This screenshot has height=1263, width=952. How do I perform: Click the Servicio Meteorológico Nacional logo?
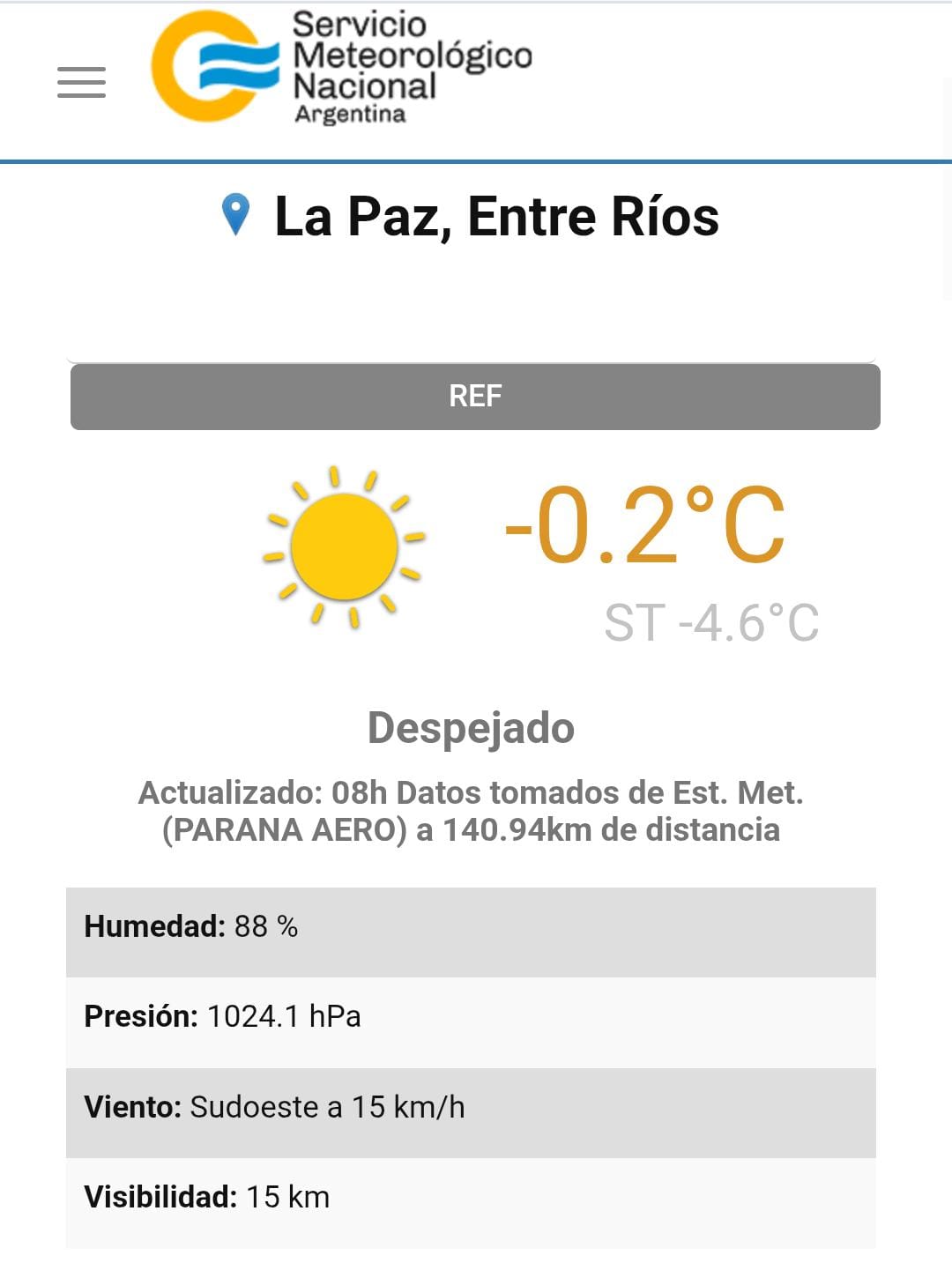click(344, 66)
